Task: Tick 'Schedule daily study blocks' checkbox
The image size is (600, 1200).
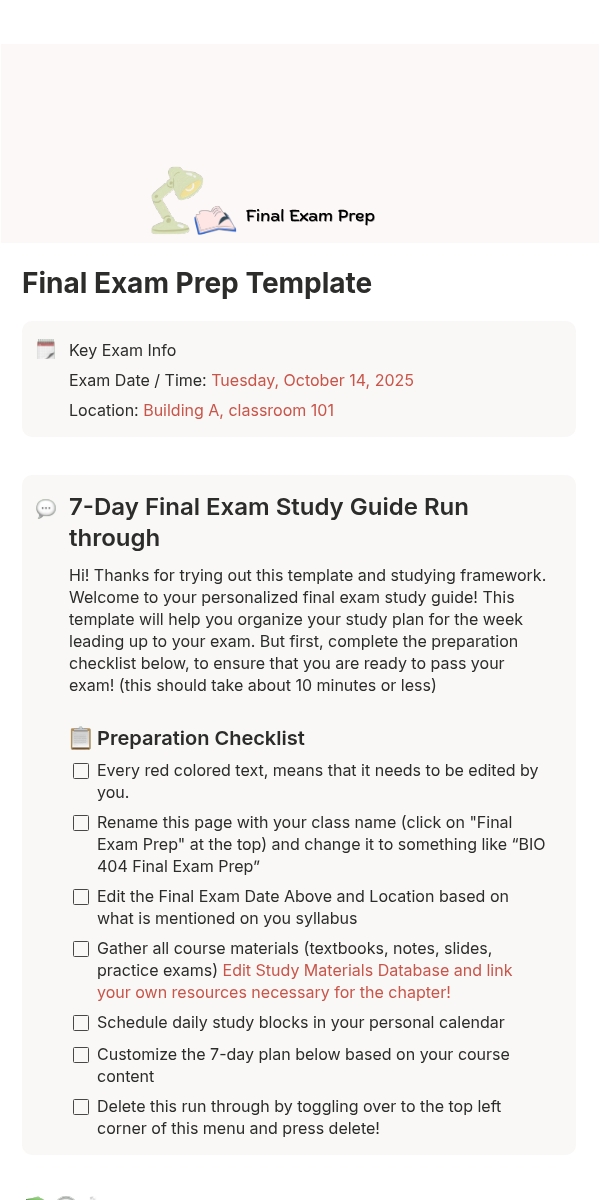Action: click(81, 1023)
